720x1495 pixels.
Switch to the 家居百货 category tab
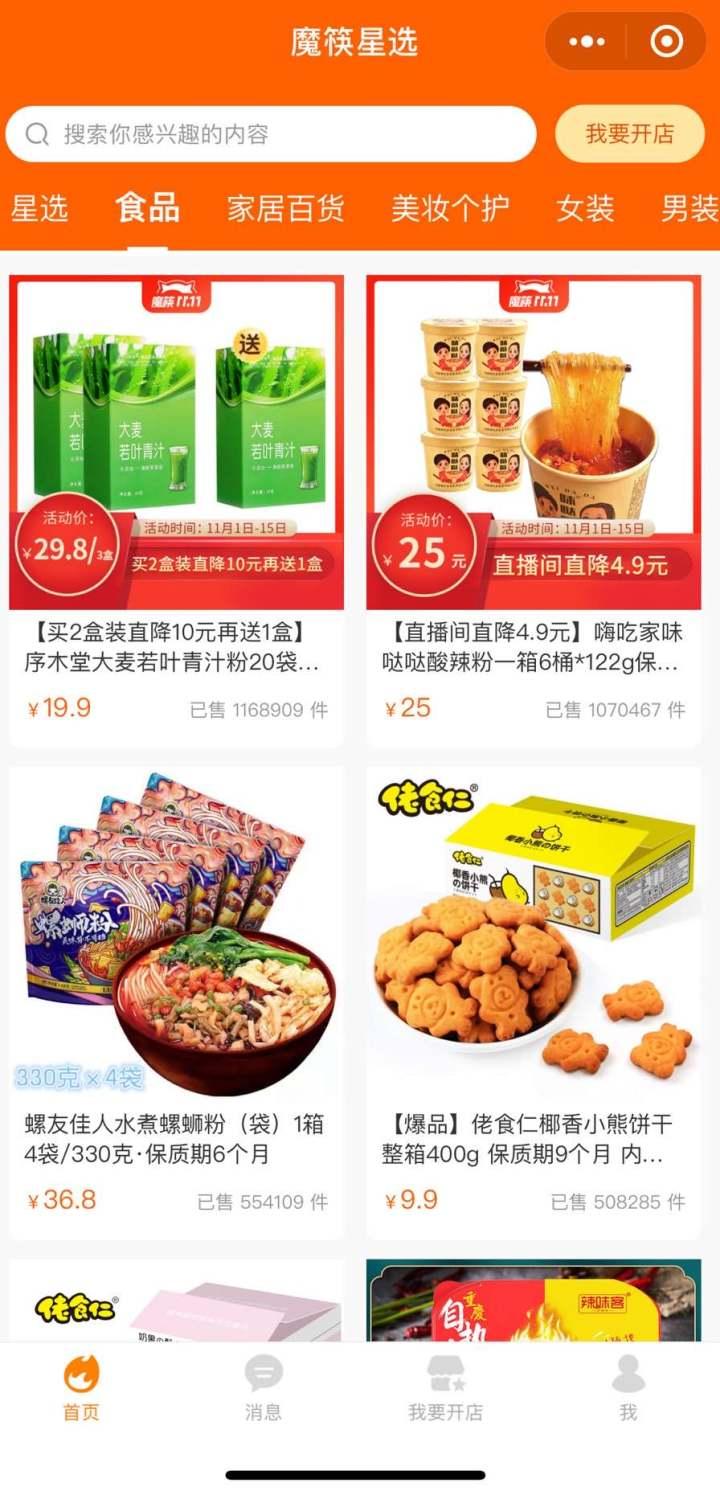pyautogui.click(x=285, y=208)
